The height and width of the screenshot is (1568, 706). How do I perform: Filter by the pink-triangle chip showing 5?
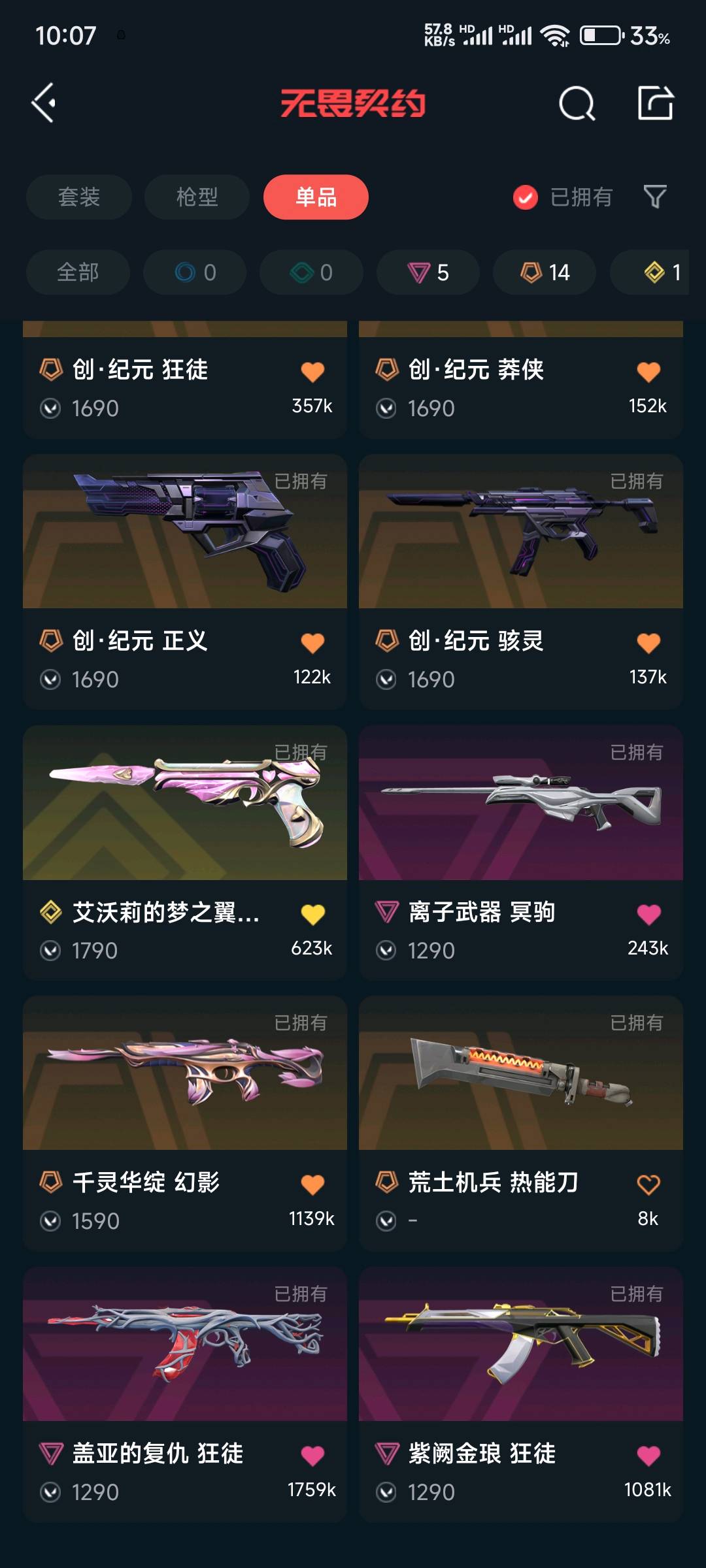pos(428,272)
